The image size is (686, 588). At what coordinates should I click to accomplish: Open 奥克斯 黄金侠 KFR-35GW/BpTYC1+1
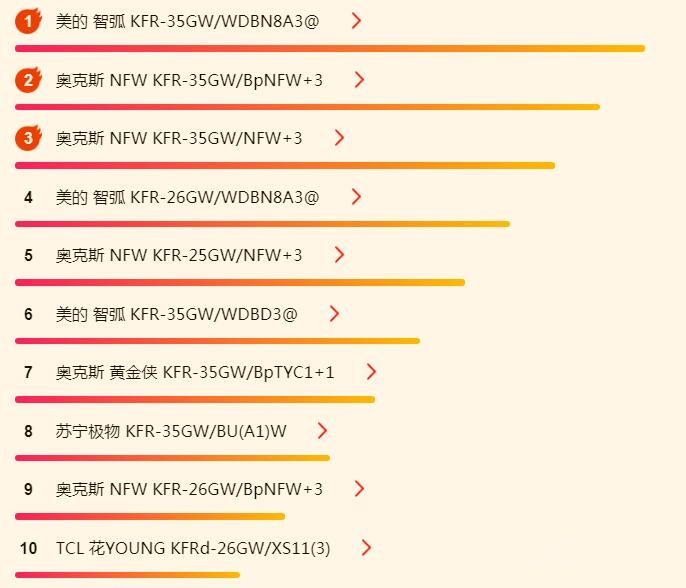(x=195, y=372)
